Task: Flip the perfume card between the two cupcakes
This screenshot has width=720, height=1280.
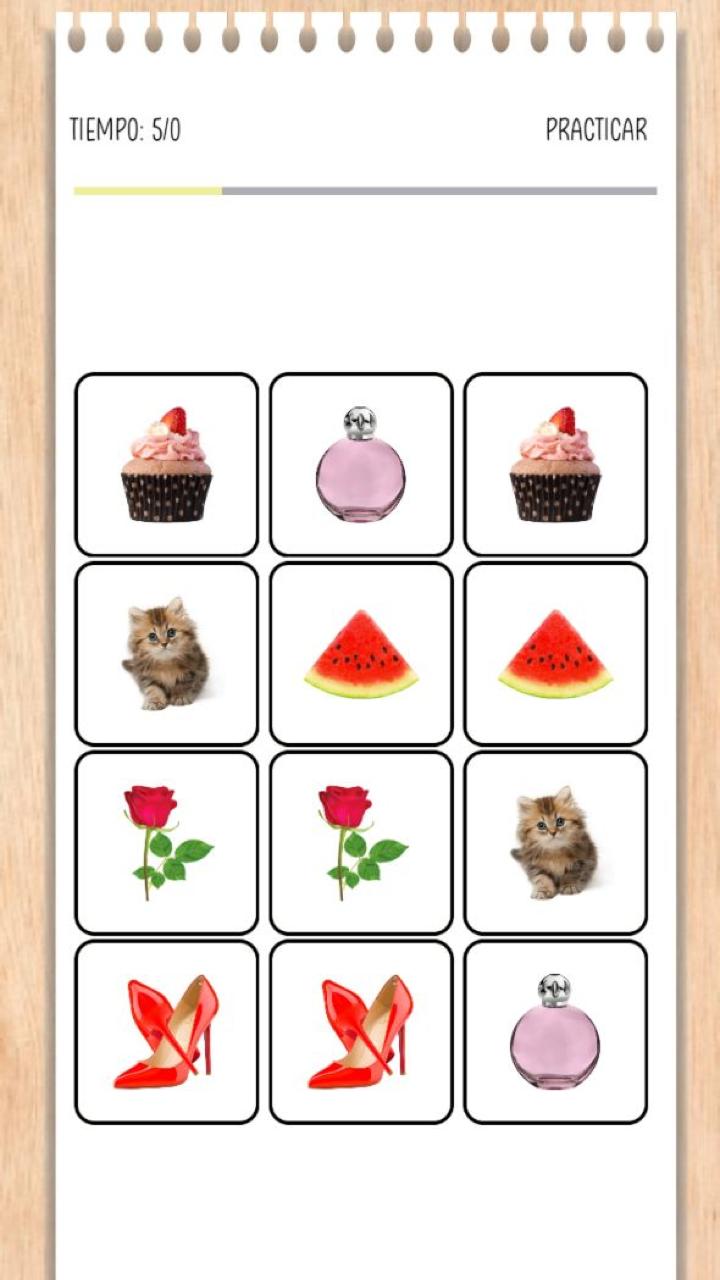Action: coord(361,464)
